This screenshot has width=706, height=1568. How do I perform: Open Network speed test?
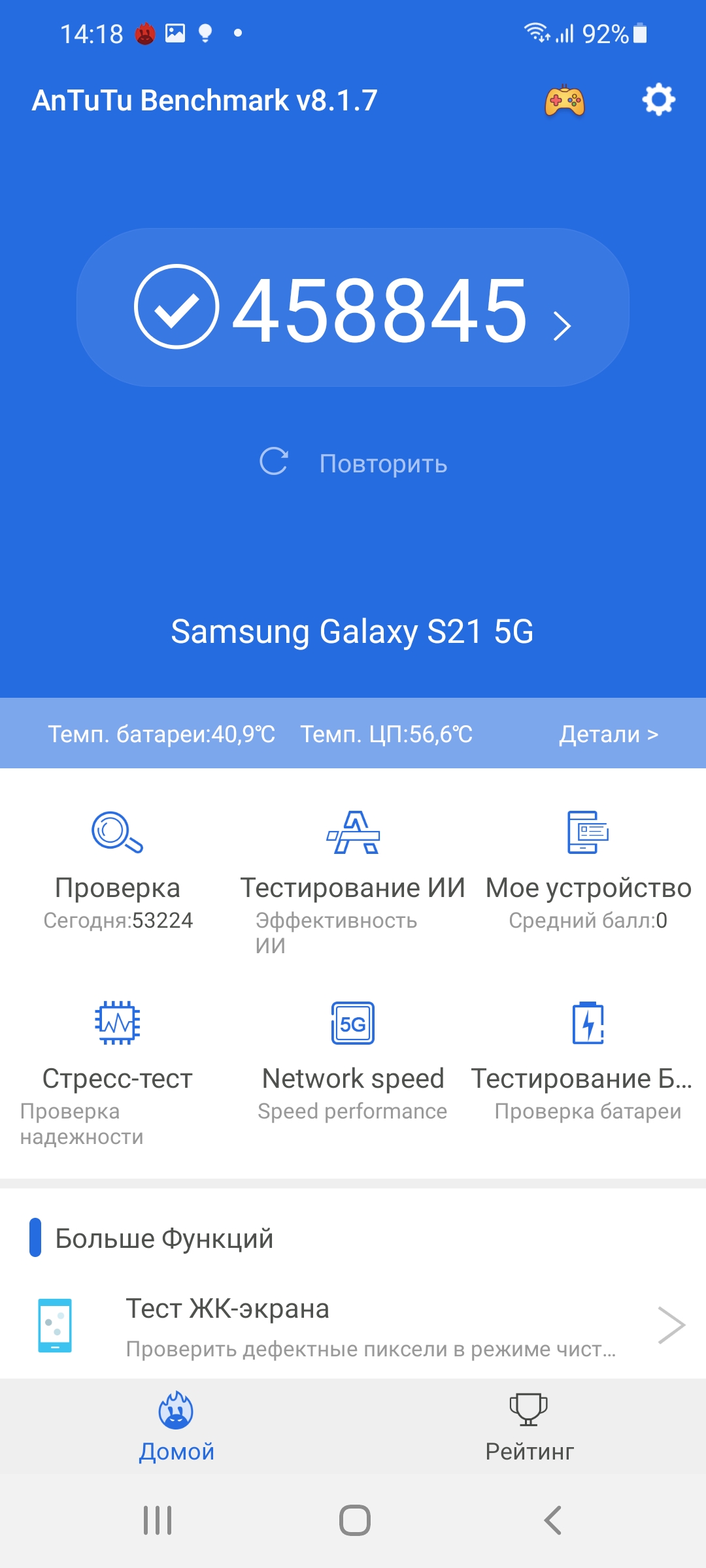click(x=353, y=1058)
